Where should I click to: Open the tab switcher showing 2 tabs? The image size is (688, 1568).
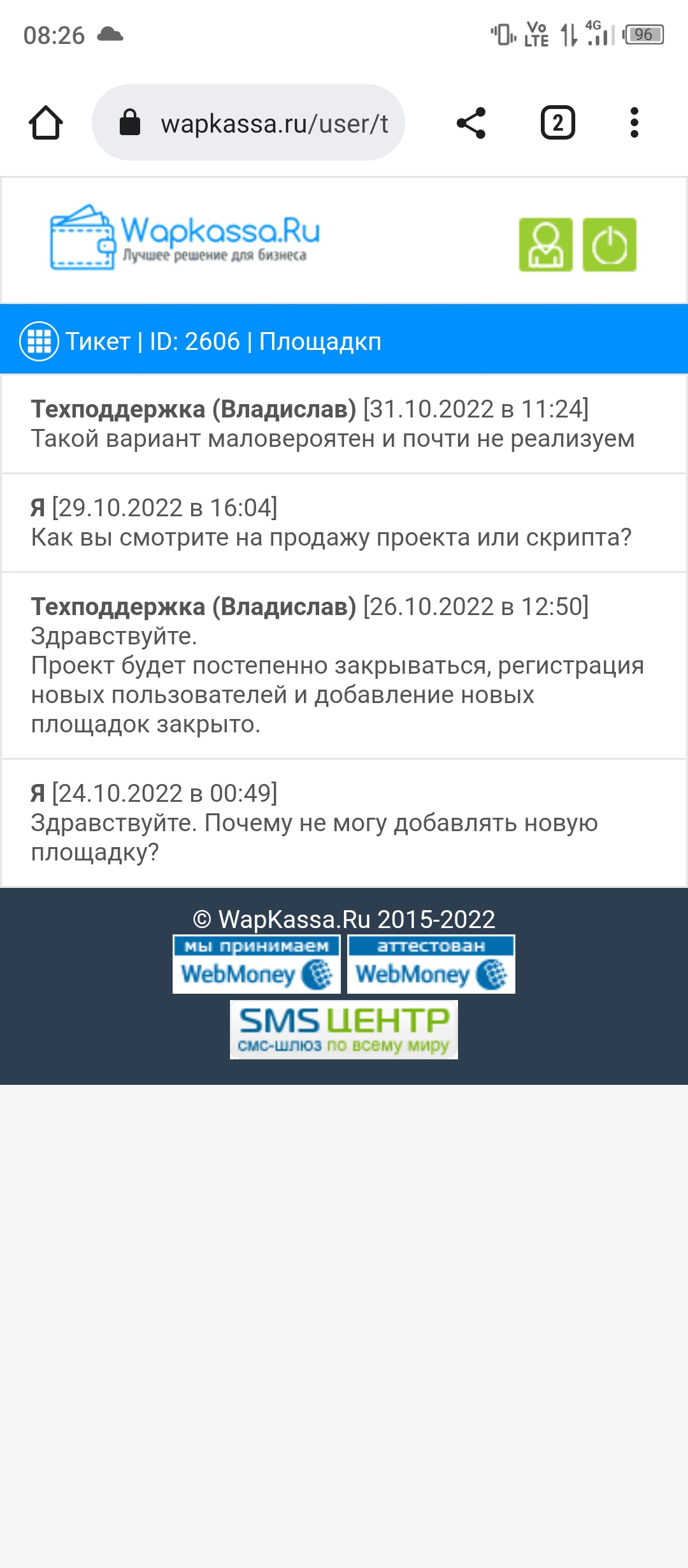(558, 122)
